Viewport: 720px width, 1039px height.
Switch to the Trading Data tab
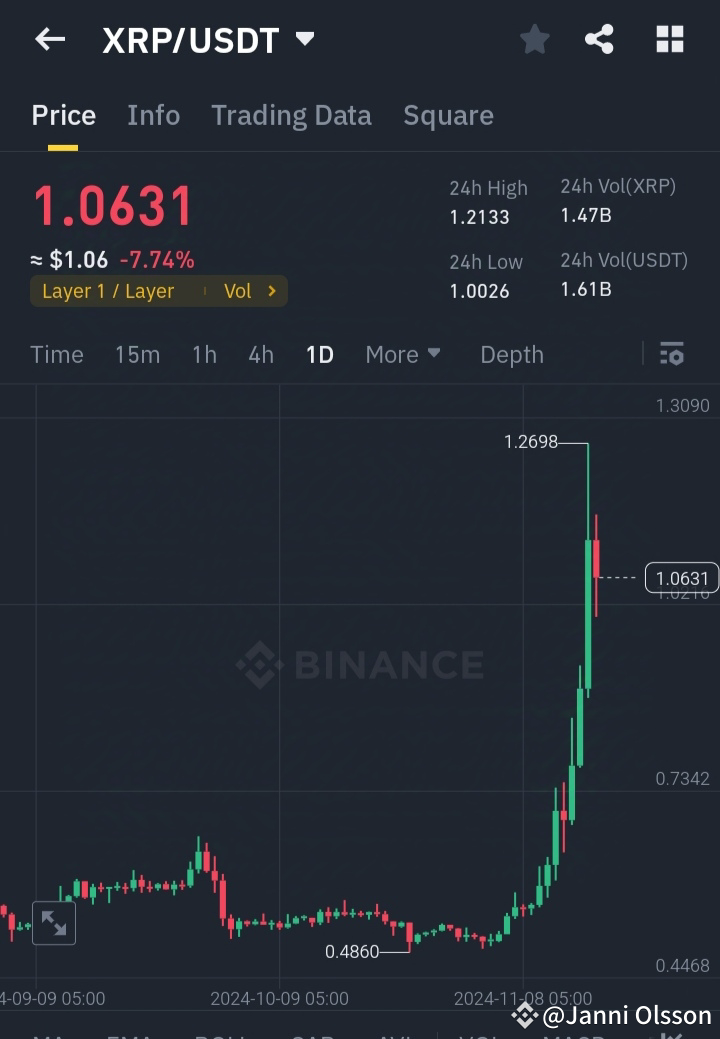tap(291, 115)
